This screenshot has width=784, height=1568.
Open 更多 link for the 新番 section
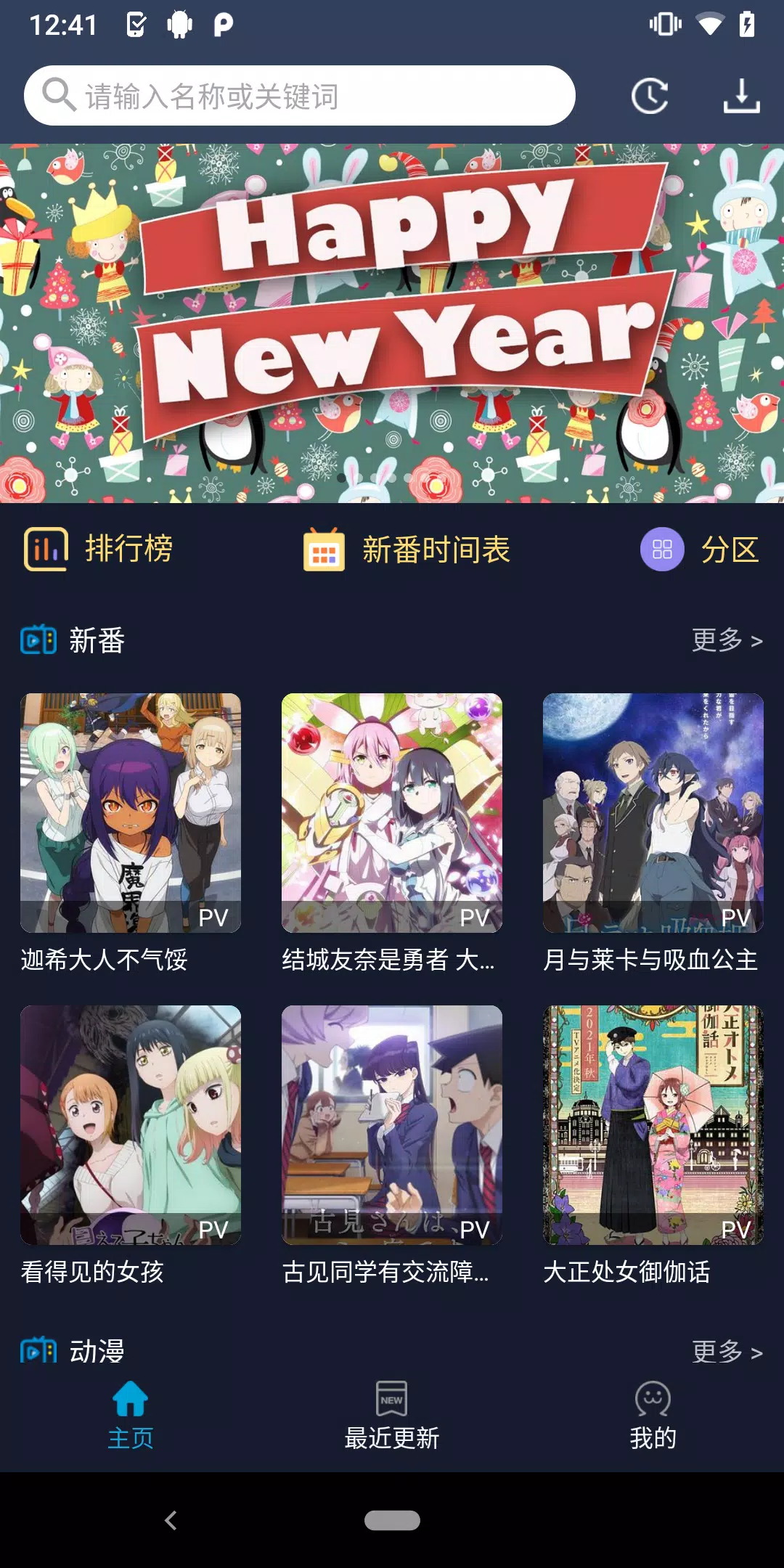(x=726, y=641)
